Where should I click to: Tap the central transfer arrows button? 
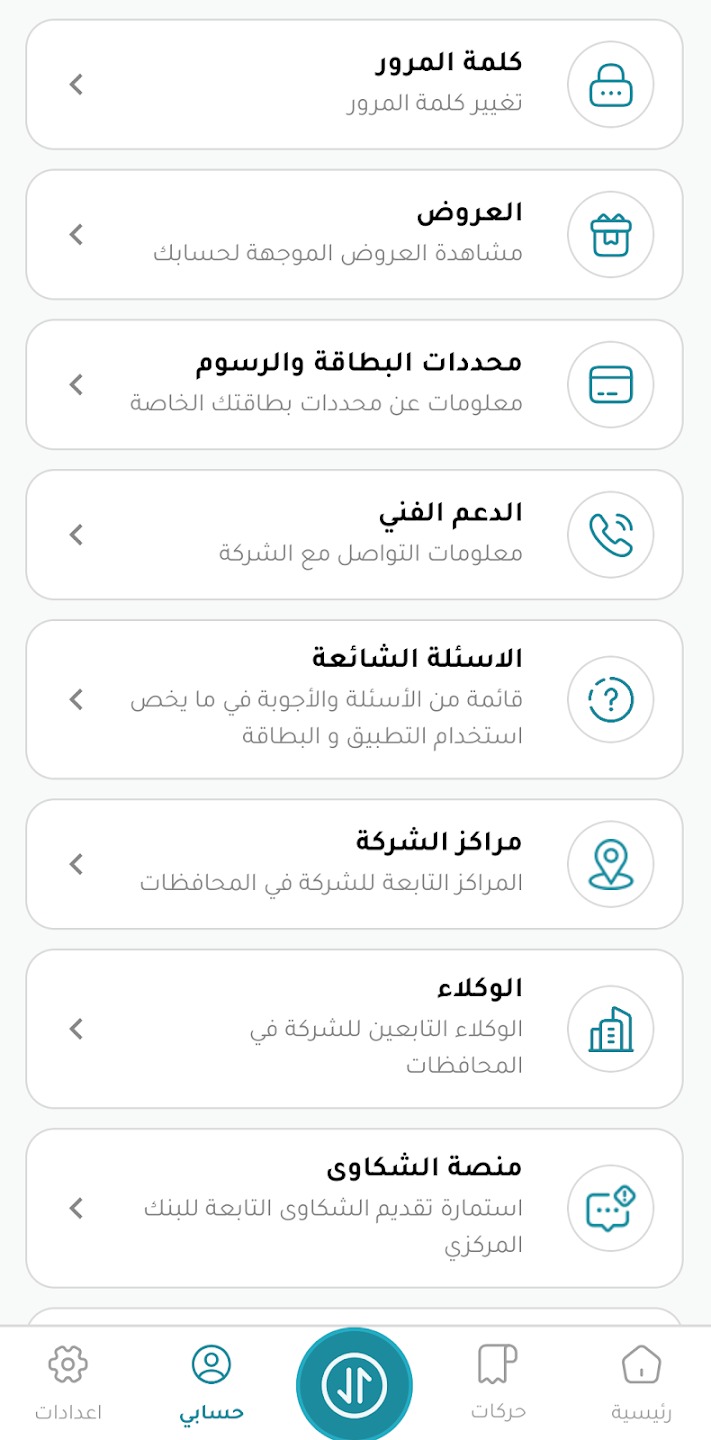pyautogui.click(x=354, y=1385)
